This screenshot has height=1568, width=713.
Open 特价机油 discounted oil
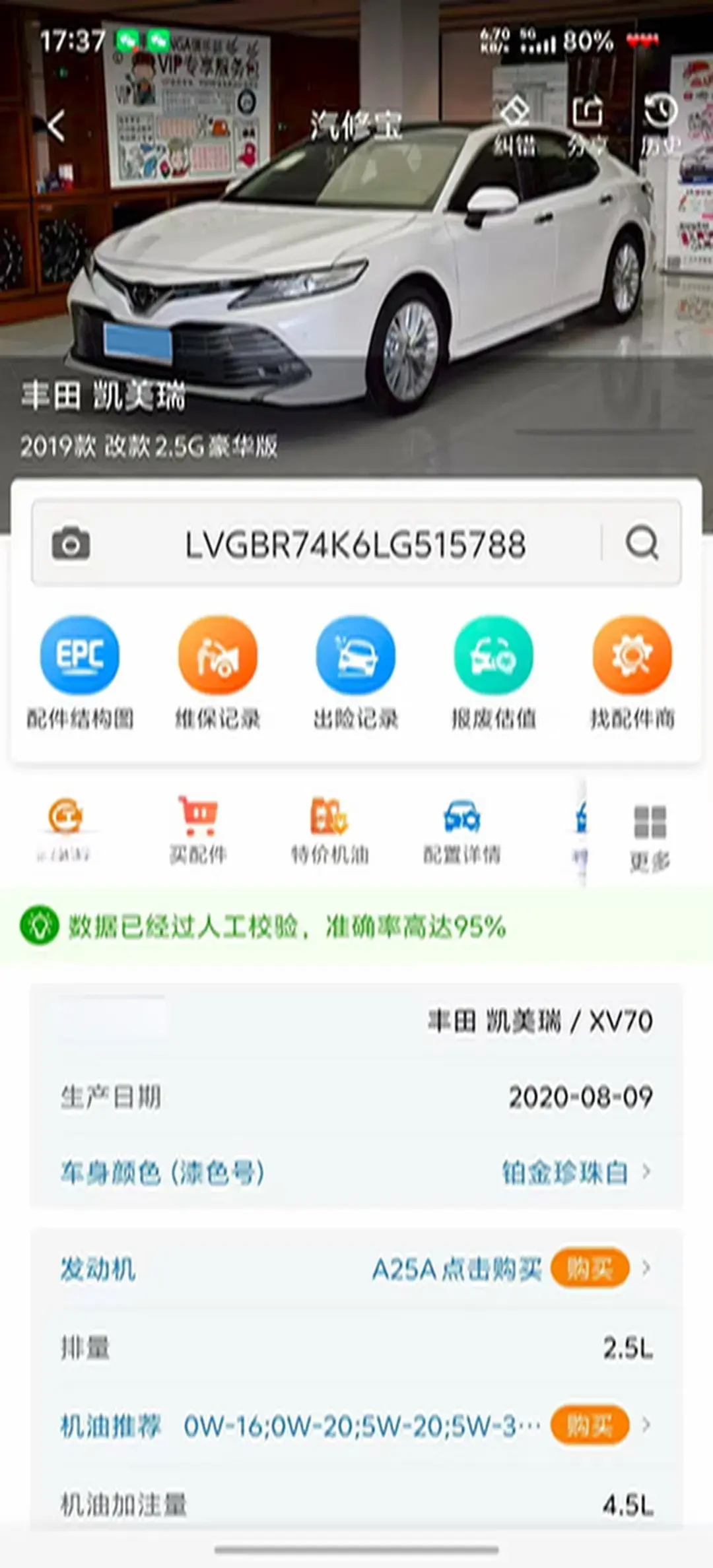pos(329,830)
